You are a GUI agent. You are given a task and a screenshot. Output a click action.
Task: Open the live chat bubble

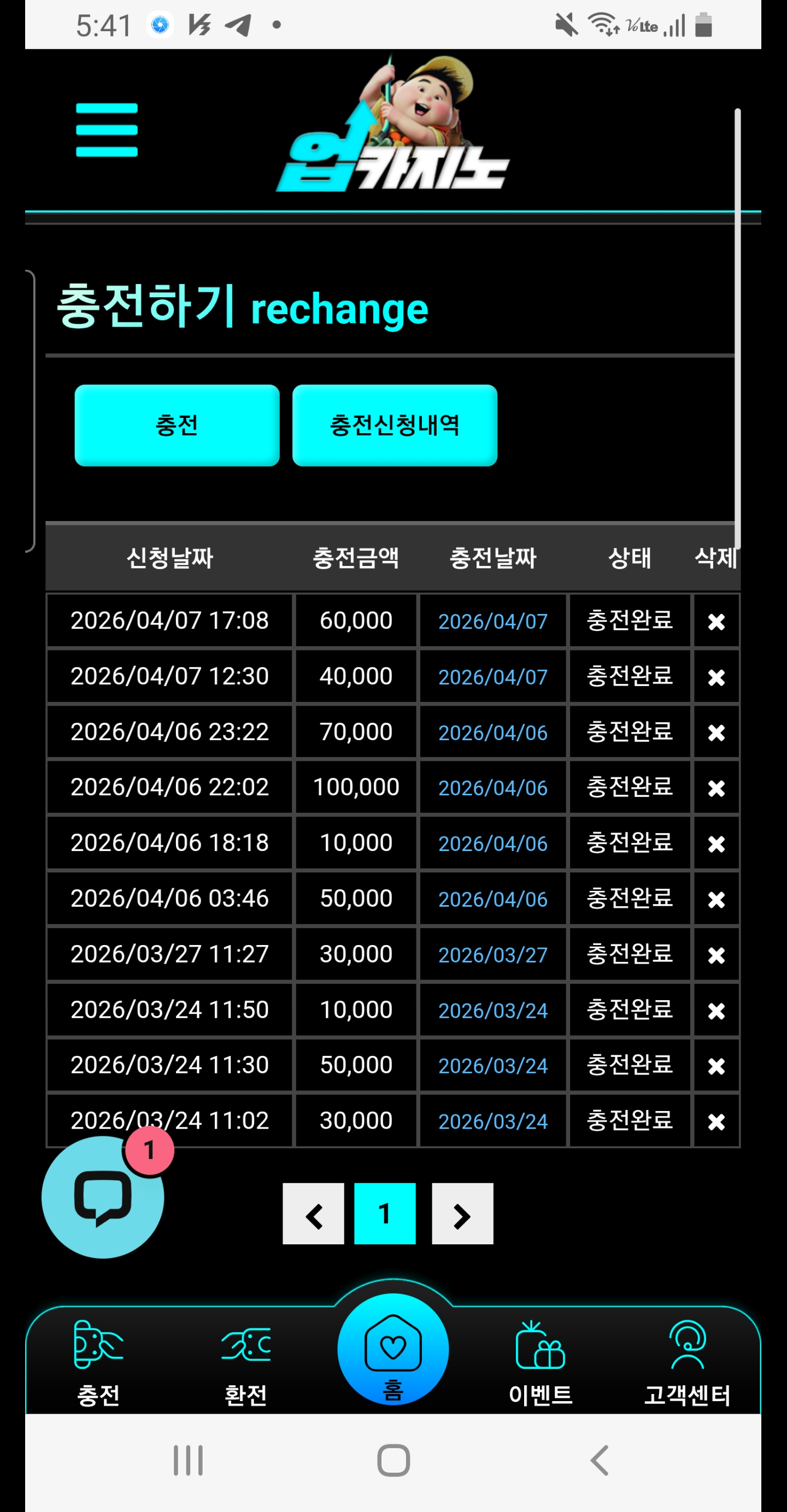(103, 1197)
